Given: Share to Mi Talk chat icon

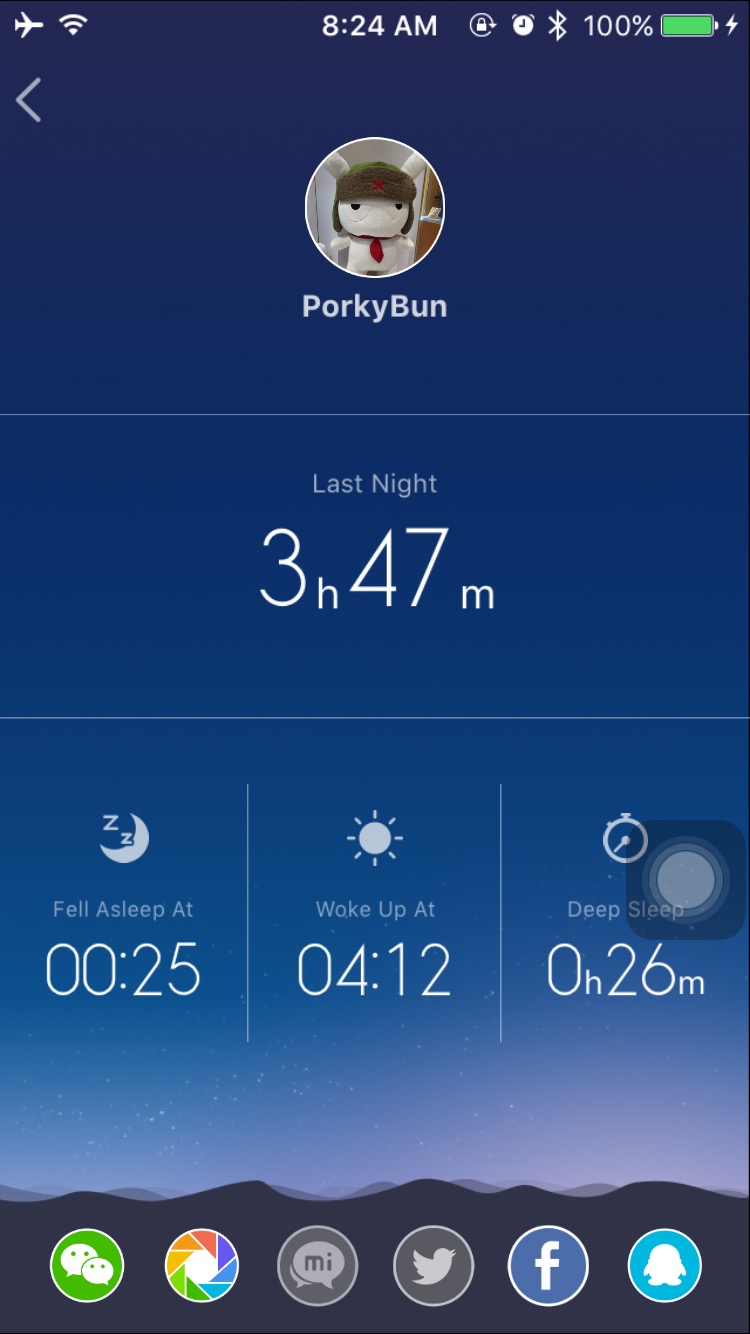Looking at the screenshot, I should point(318,1266).
